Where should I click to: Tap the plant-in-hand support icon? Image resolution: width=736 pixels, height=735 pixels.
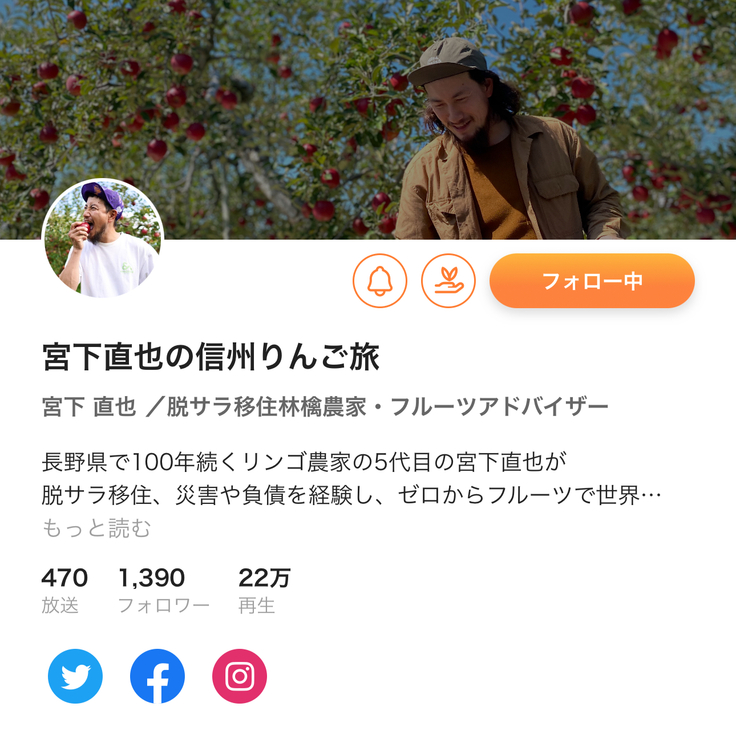click(x=448, y=281)
